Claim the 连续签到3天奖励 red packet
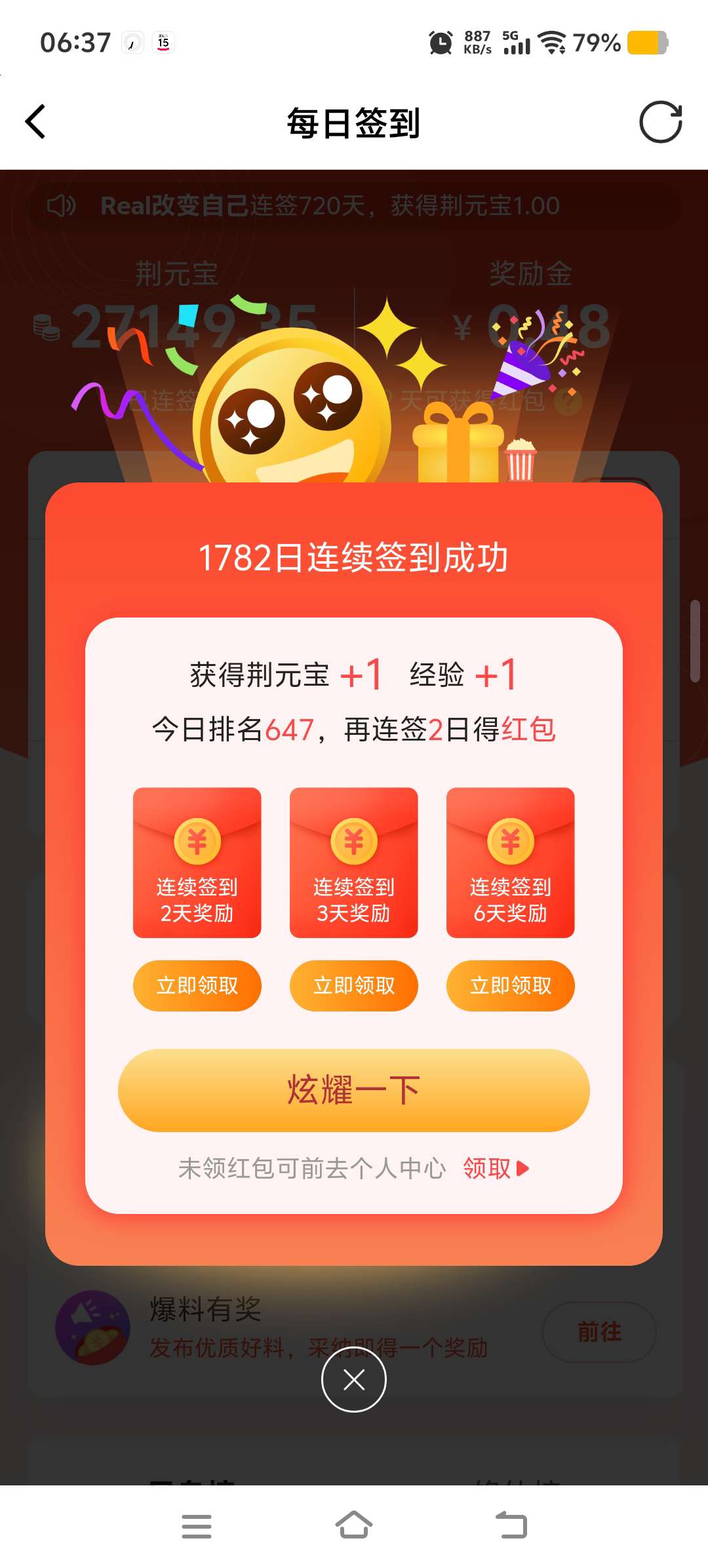708x1568 pixels. (x=353, y=985)
